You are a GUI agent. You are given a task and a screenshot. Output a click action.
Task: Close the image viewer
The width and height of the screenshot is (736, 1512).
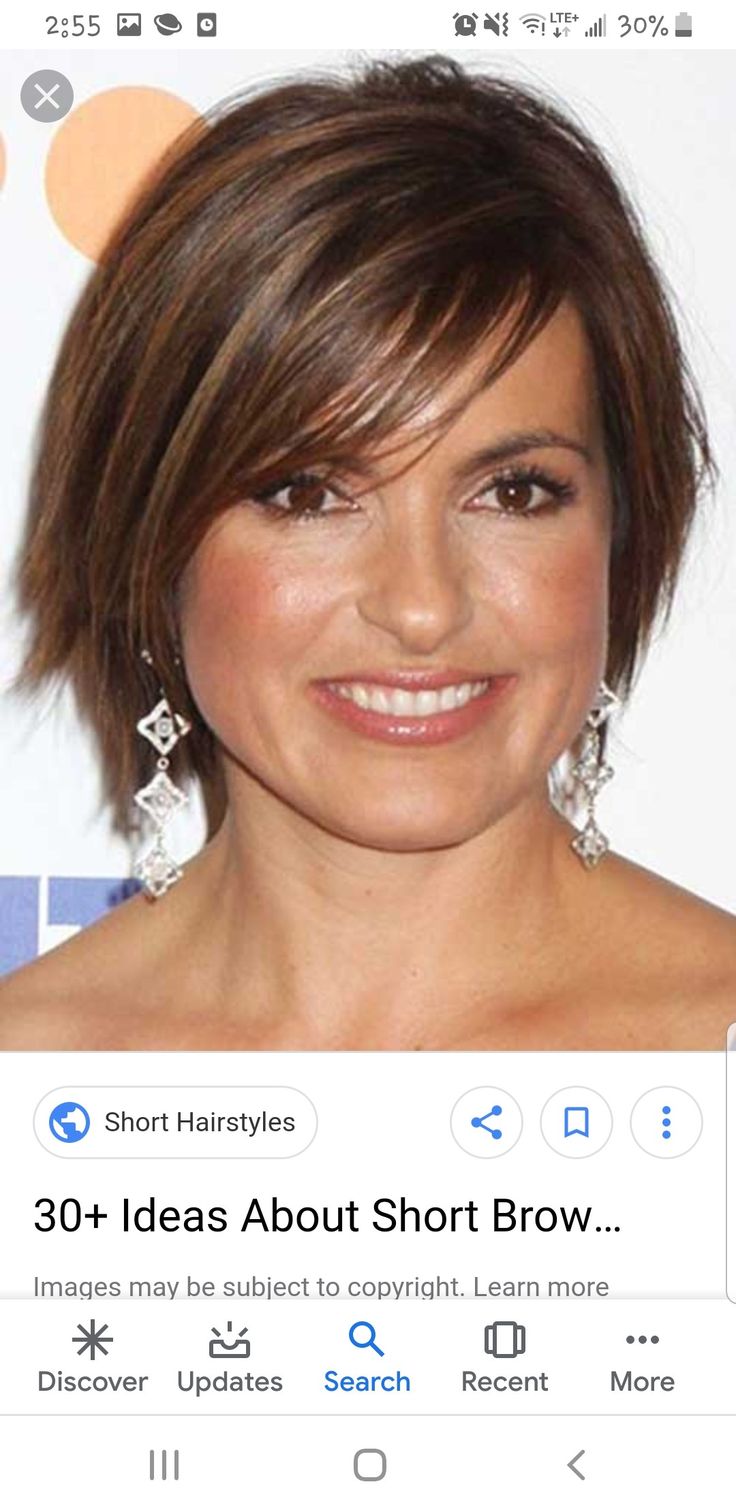pos(47,96)
